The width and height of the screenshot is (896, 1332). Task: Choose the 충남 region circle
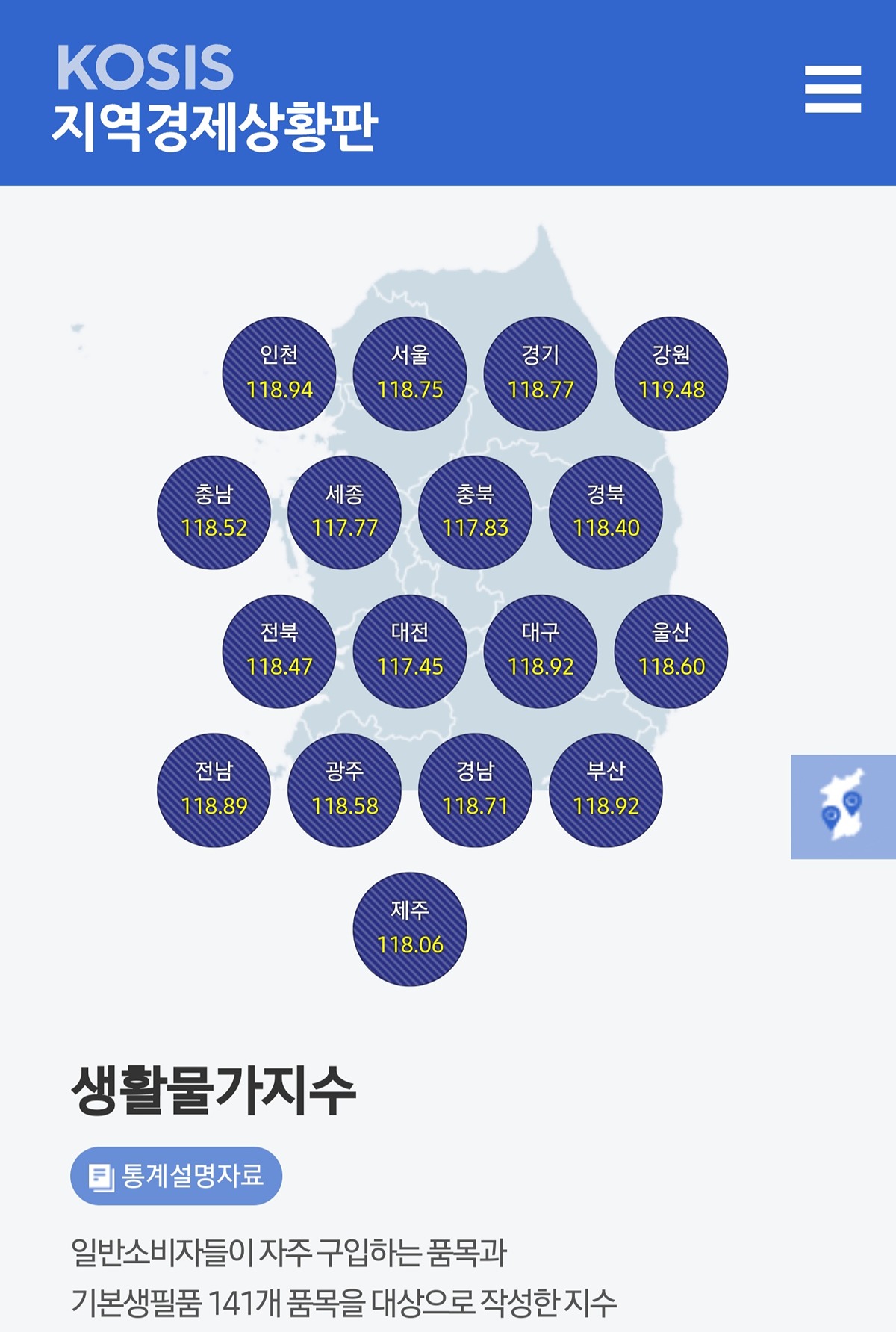coord(214,512)
